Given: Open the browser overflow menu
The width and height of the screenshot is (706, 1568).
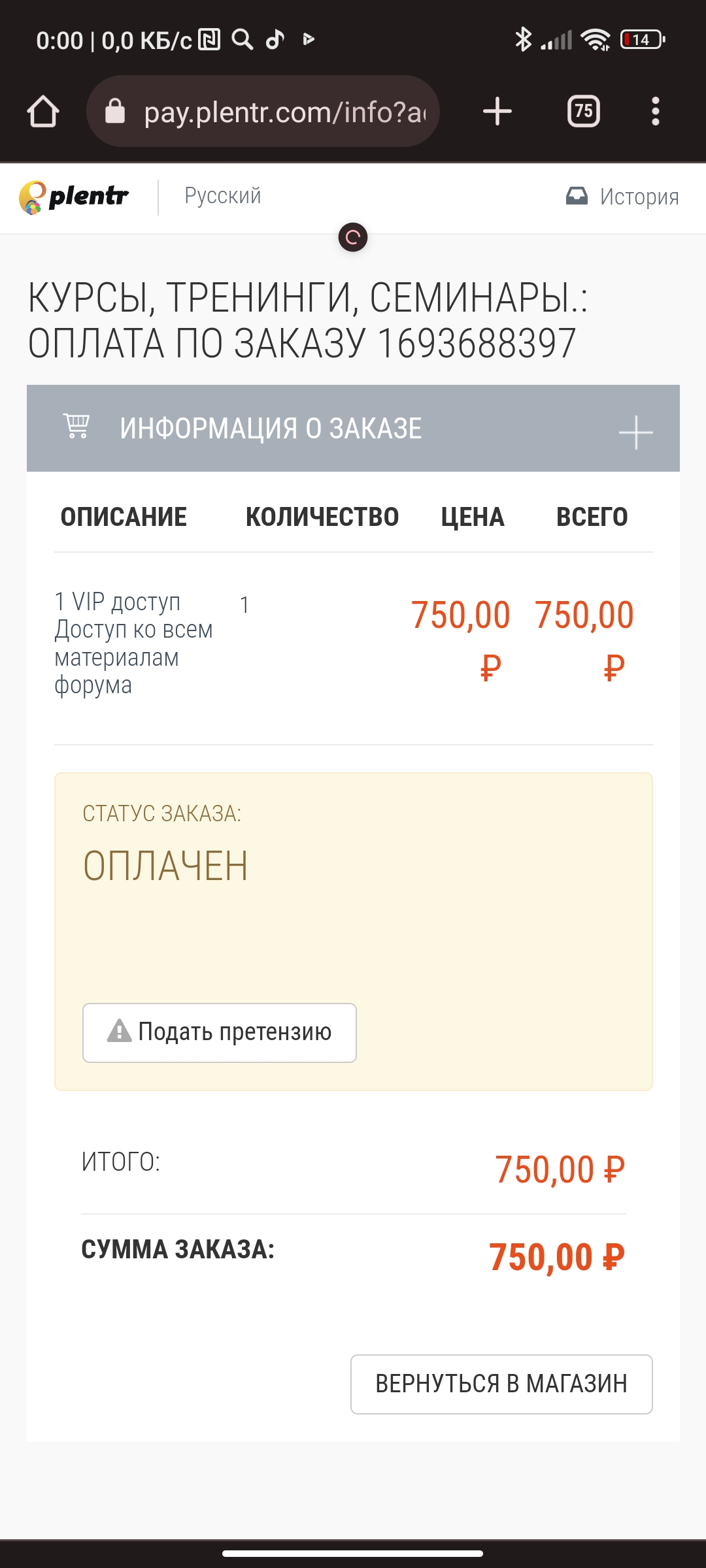Looking at the screenshot, I should tap(656, 111).
